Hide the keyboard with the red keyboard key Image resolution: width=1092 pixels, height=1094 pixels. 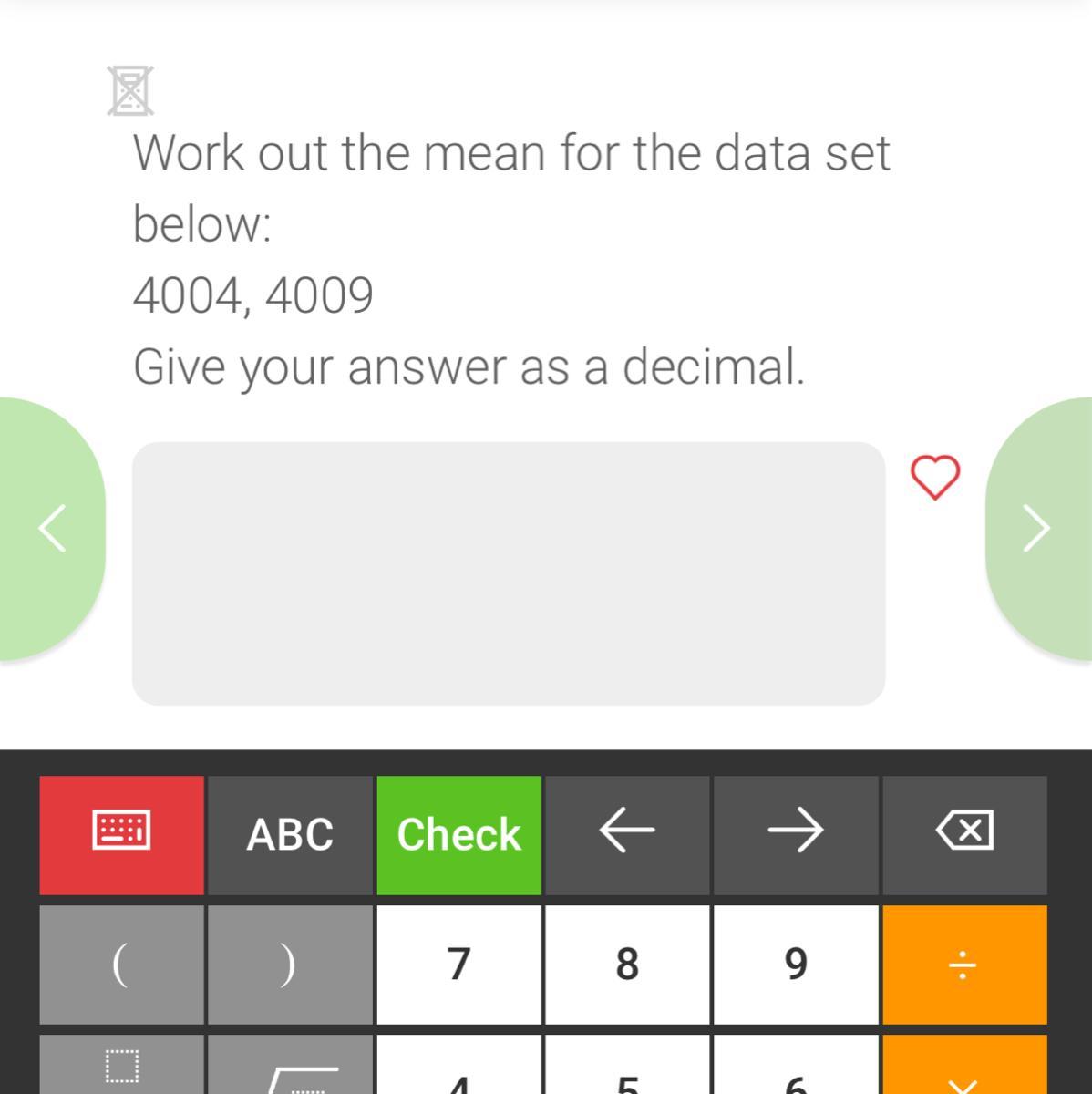121,835
